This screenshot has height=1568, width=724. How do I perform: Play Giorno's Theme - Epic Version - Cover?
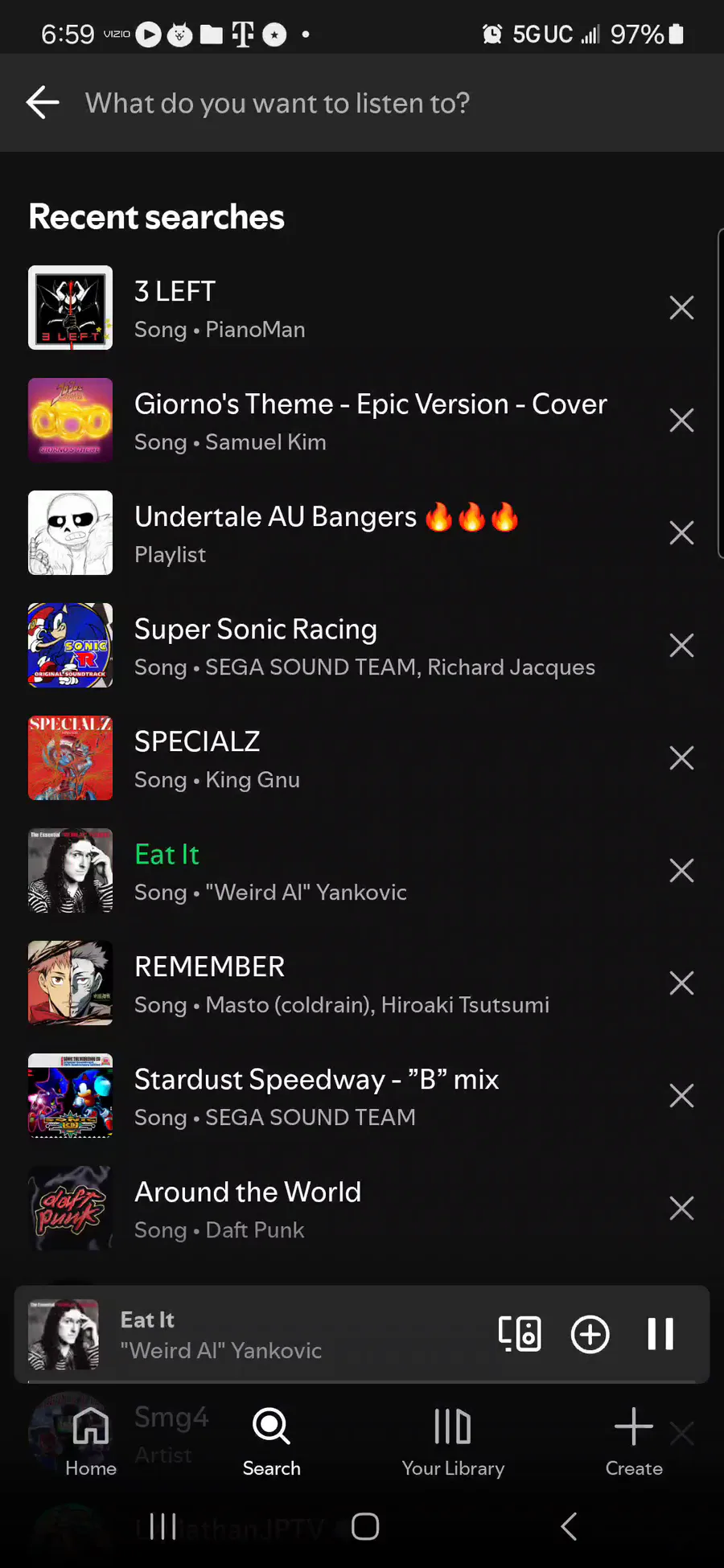346,421
